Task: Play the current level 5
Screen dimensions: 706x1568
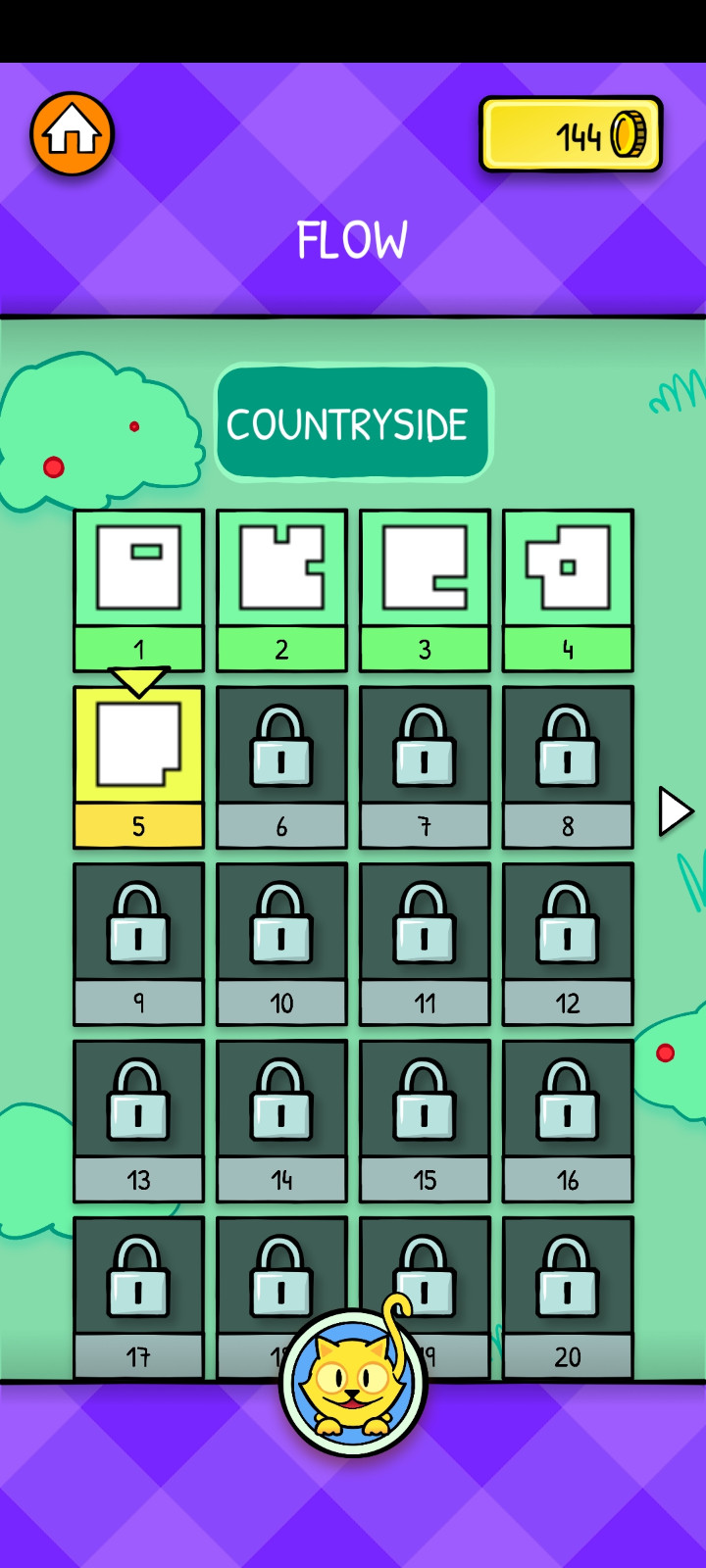Action: pos(138,764)
